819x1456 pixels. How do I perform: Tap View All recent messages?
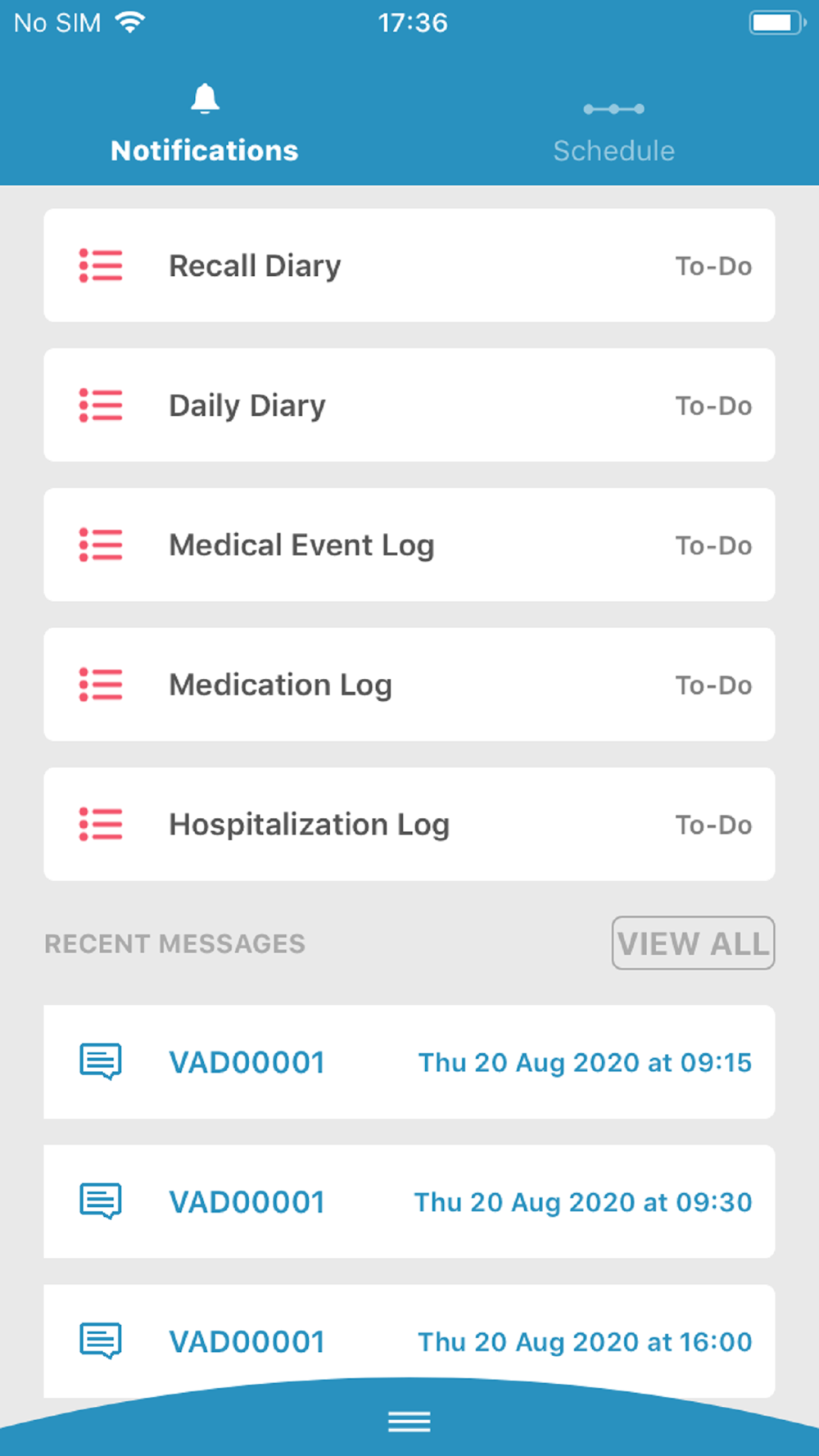693,943
